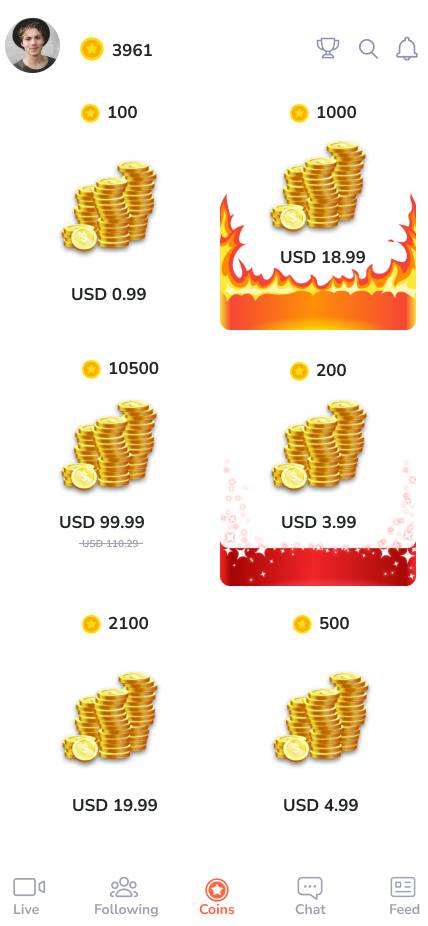This screenshot has height=926, width=428.
Task: Open the notifications bell
Action: pos(407,48)
